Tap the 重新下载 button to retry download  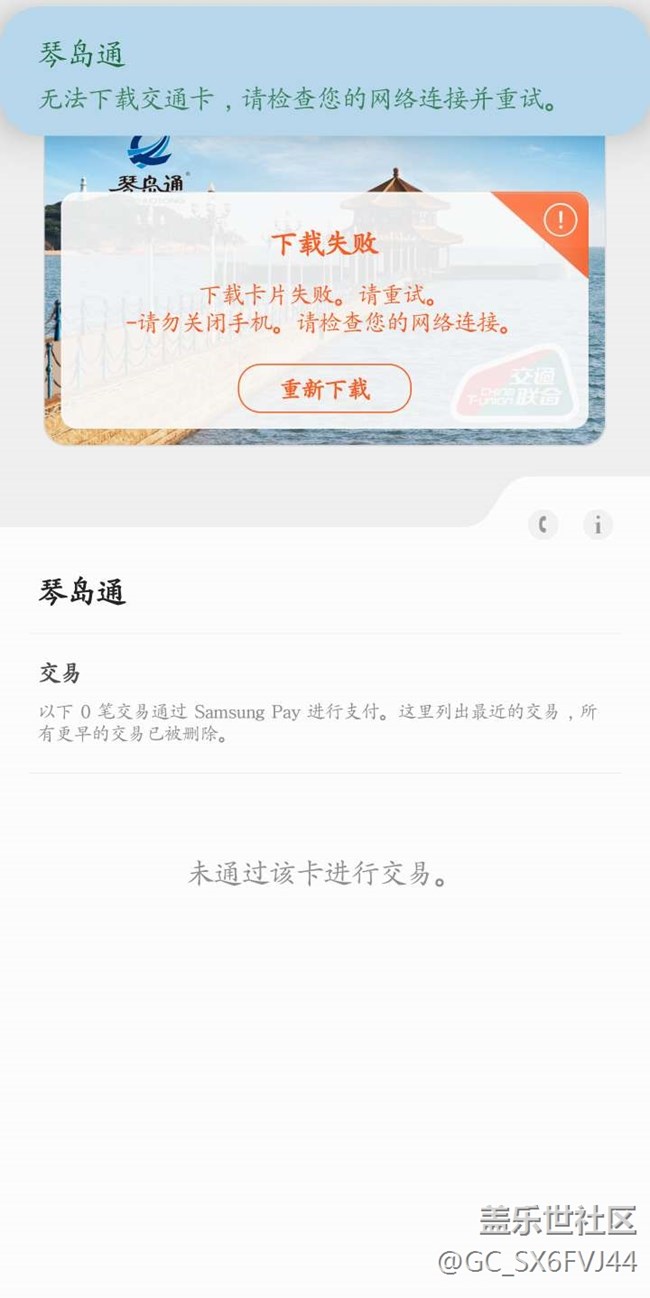[x=324, y=389]
